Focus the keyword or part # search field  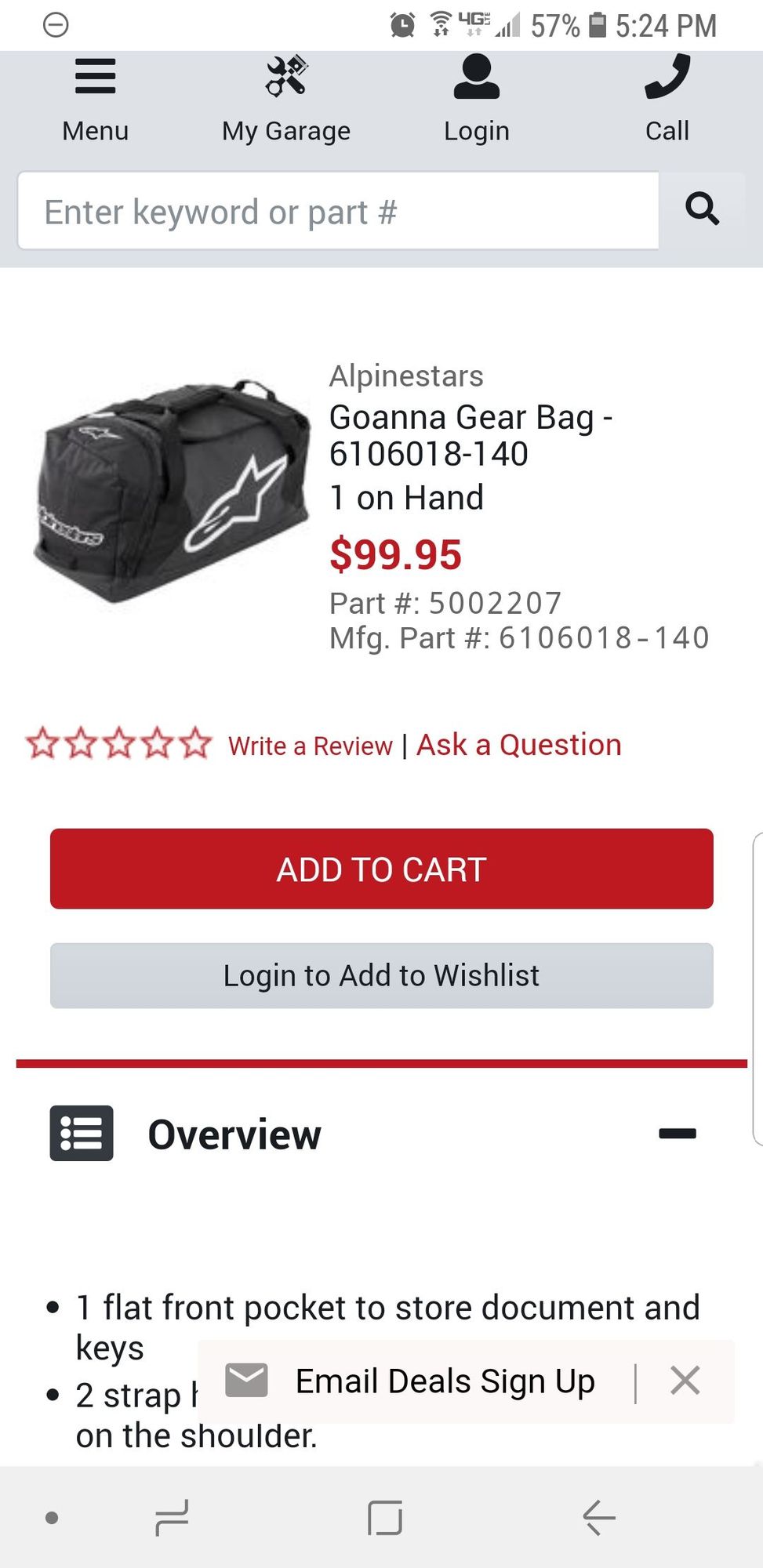(x=338, y=212)
